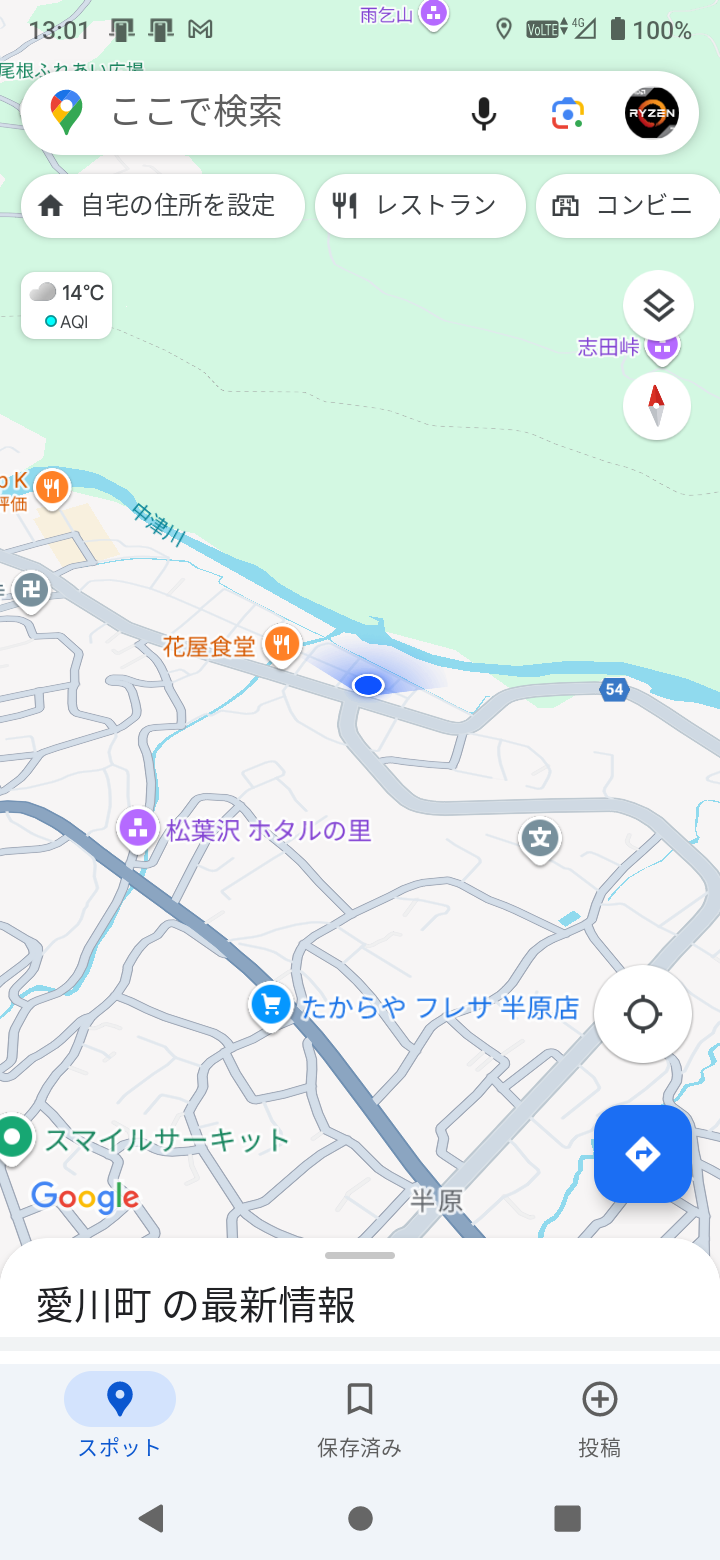The width and height of the screenshot is (720, 1560).
Task: Select the スポット tab
Action: [120, 1420]
